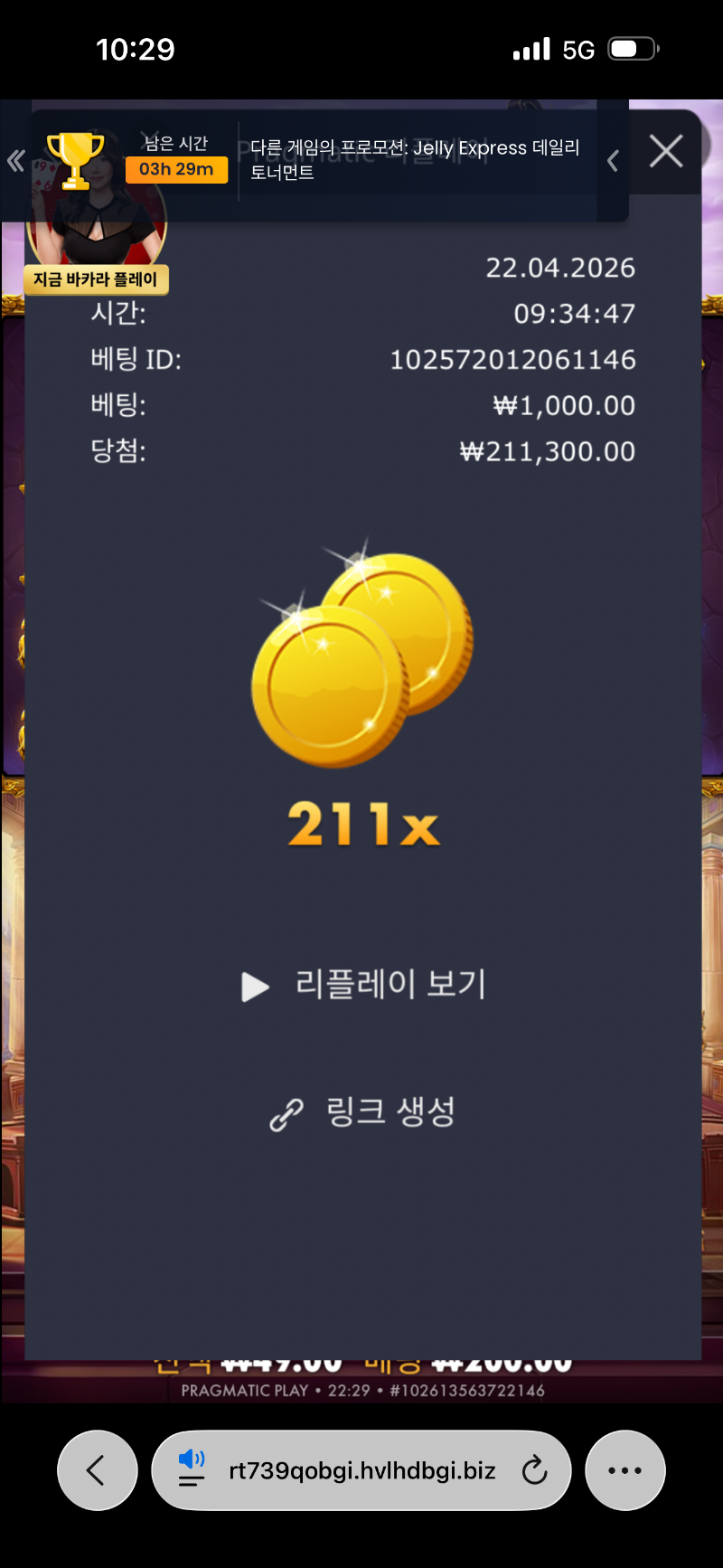Reload the page in the address bar
This screenshot has height=1568, width=723.
point(534,1470)
